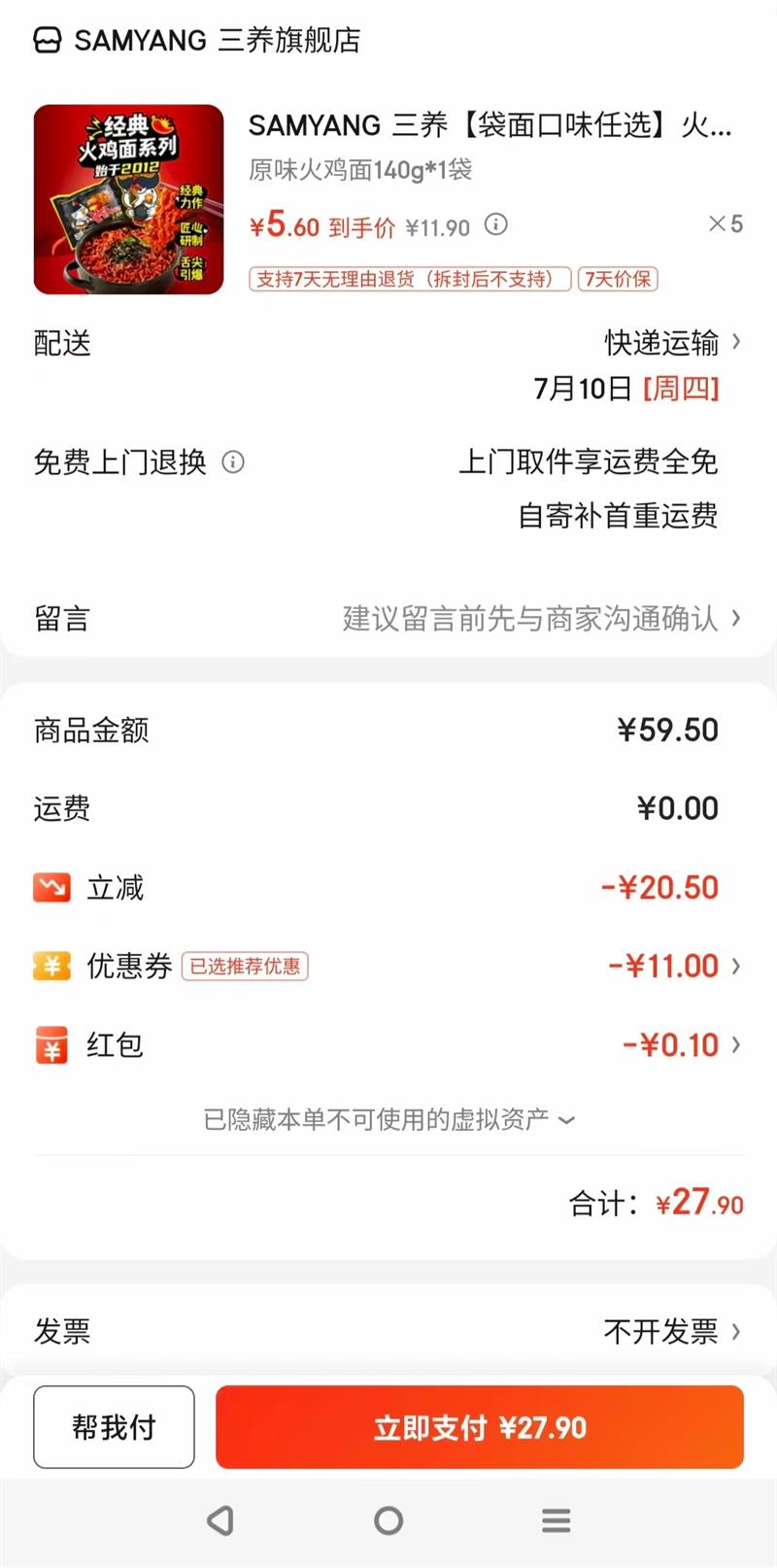Add an order note in 留言
The height and width of the screenshot is (1568, 777).
pos(540,618)
